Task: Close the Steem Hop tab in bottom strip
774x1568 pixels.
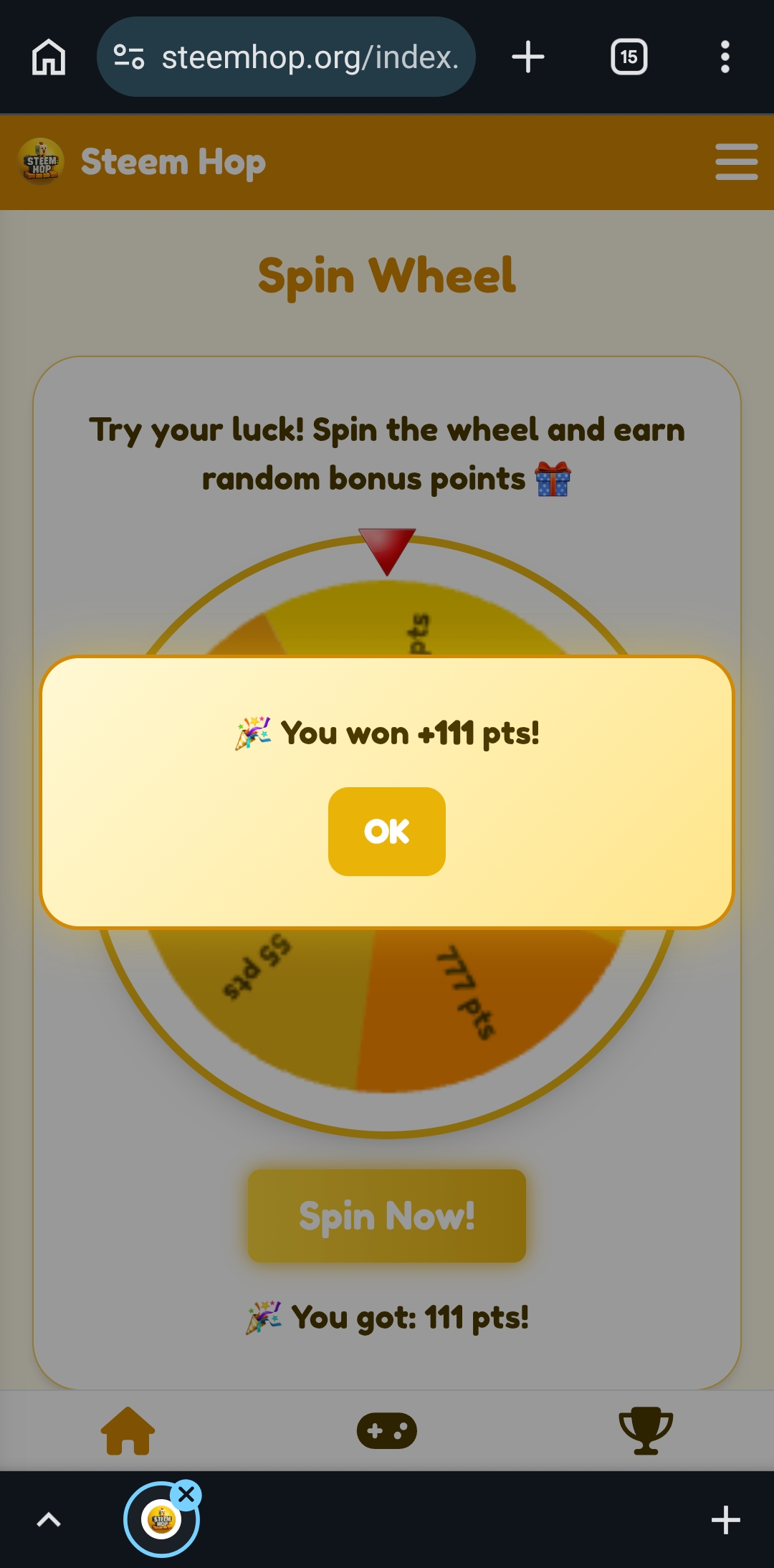Action: click(x=186, y=1495)
